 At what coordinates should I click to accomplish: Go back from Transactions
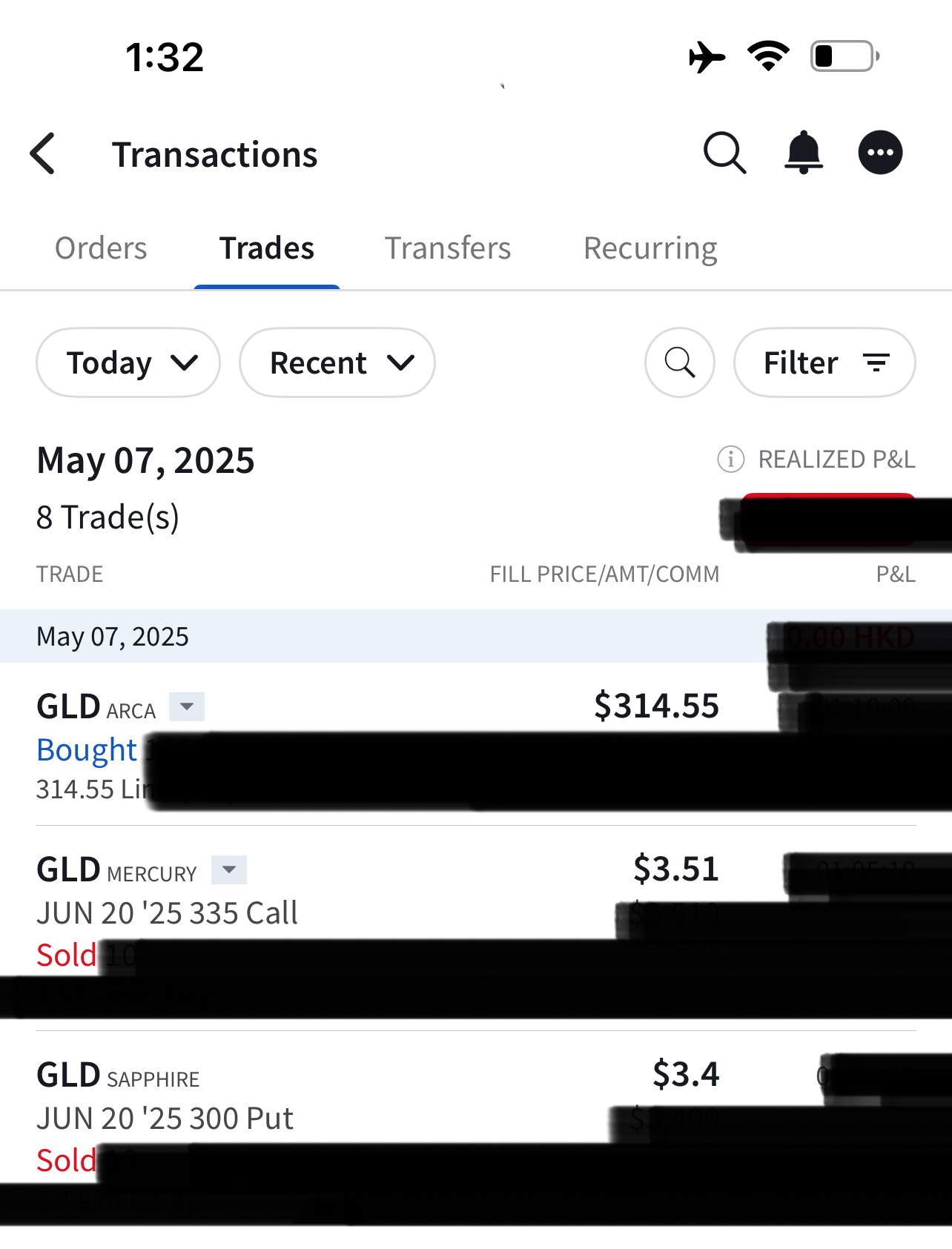[x=43, y=154]
